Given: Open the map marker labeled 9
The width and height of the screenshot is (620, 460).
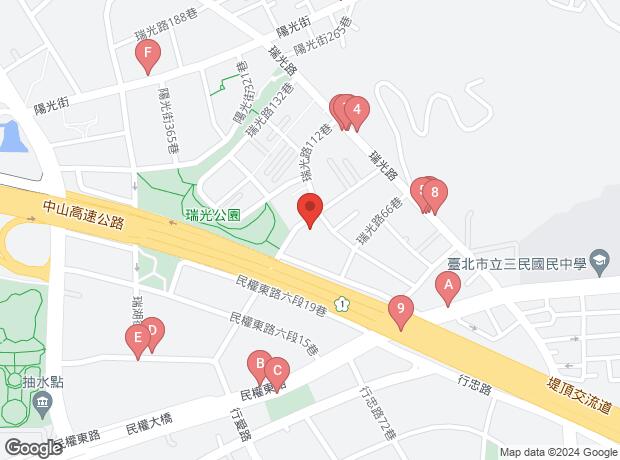Looking at the screenshot, I should click(400, 309).
